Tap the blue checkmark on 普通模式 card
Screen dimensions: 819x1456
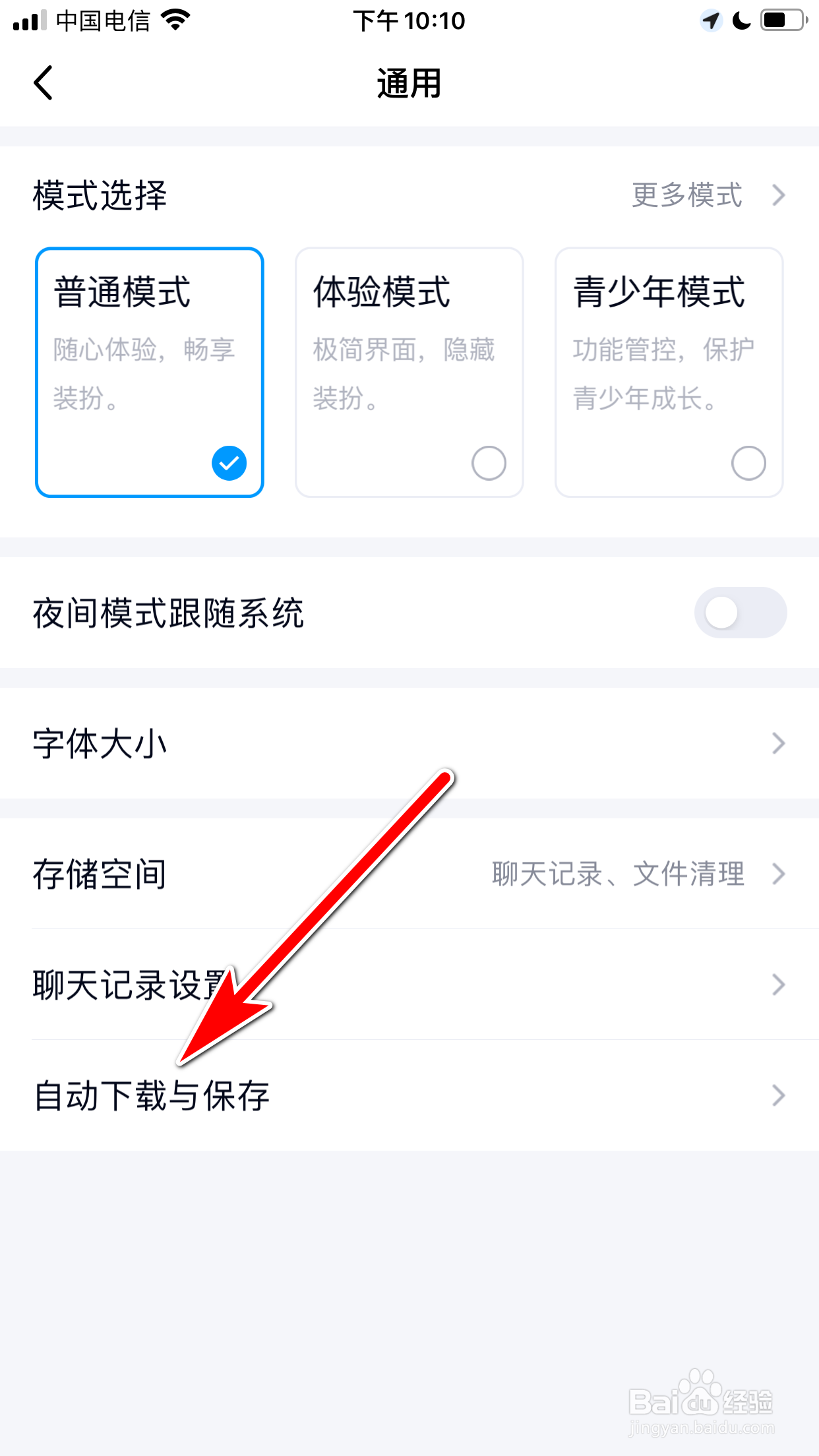click(x=228, y=462)
